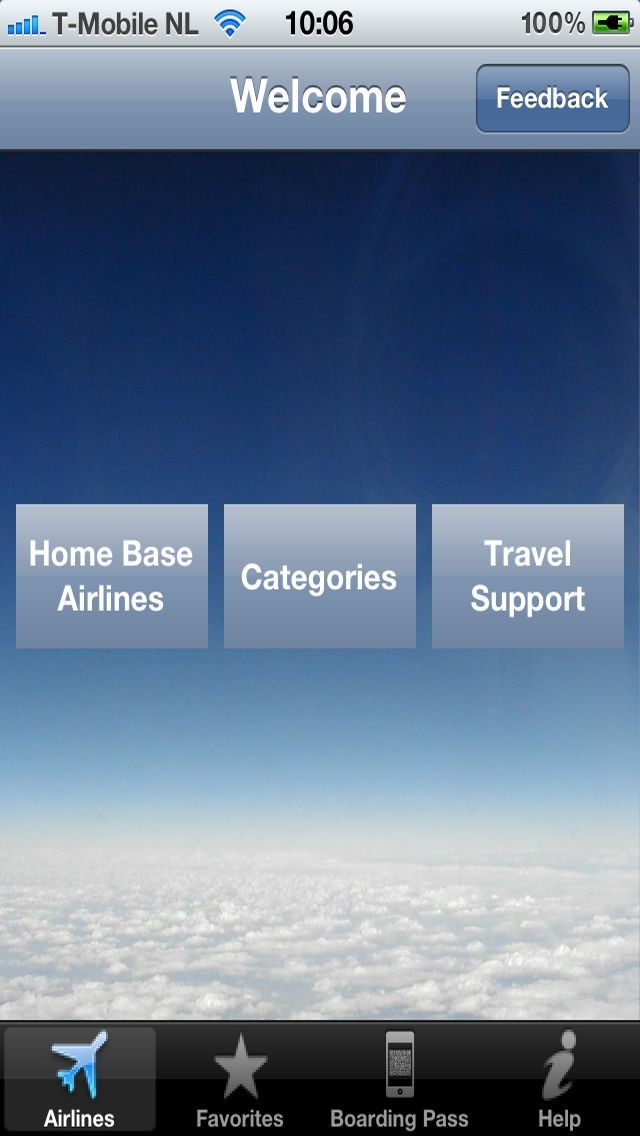Select the Airlines tab

point(80,1080)
